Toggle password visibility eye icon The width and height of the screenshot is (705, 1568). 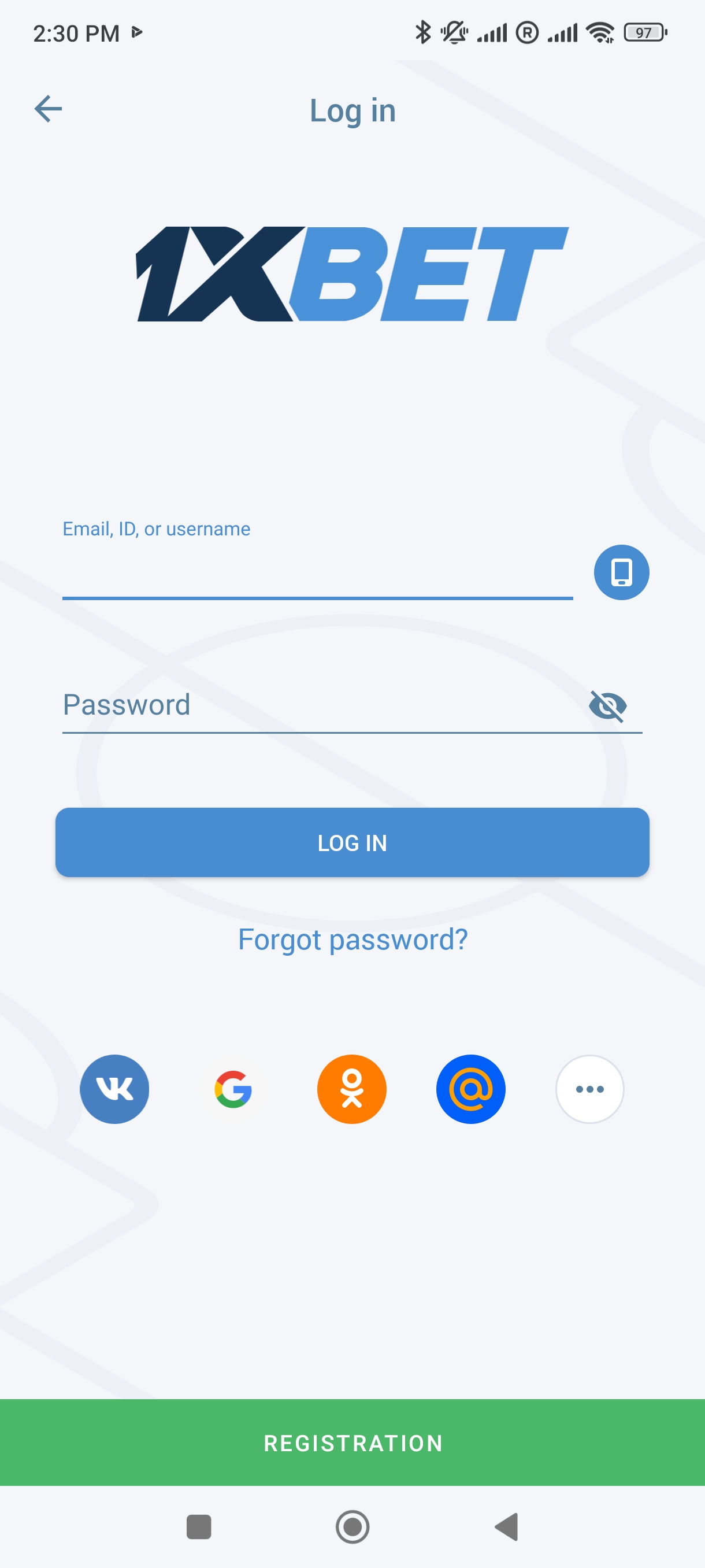607,705
